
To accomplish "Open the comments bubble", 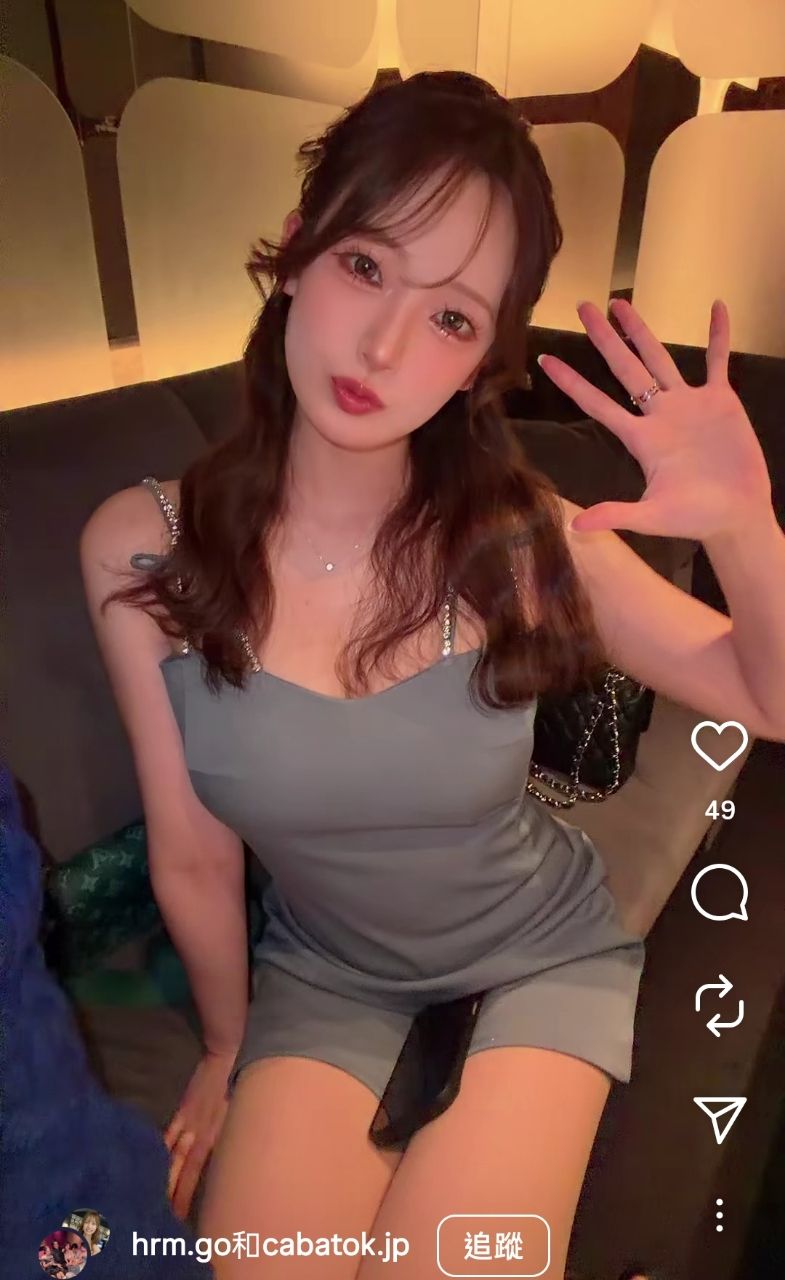I will [719, 892].
